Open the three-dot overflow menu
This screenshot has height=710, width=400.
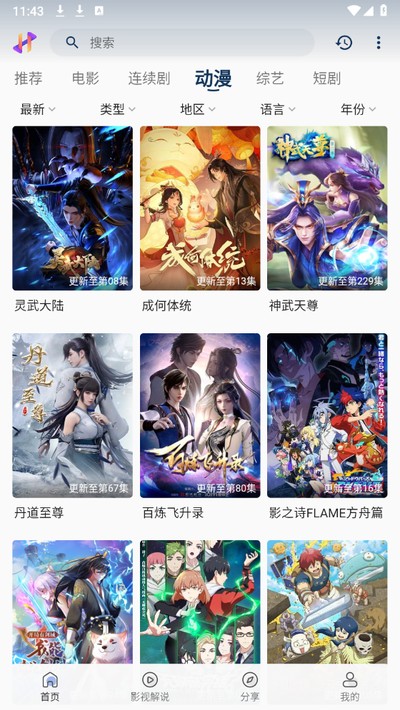[x=378, y=43]
